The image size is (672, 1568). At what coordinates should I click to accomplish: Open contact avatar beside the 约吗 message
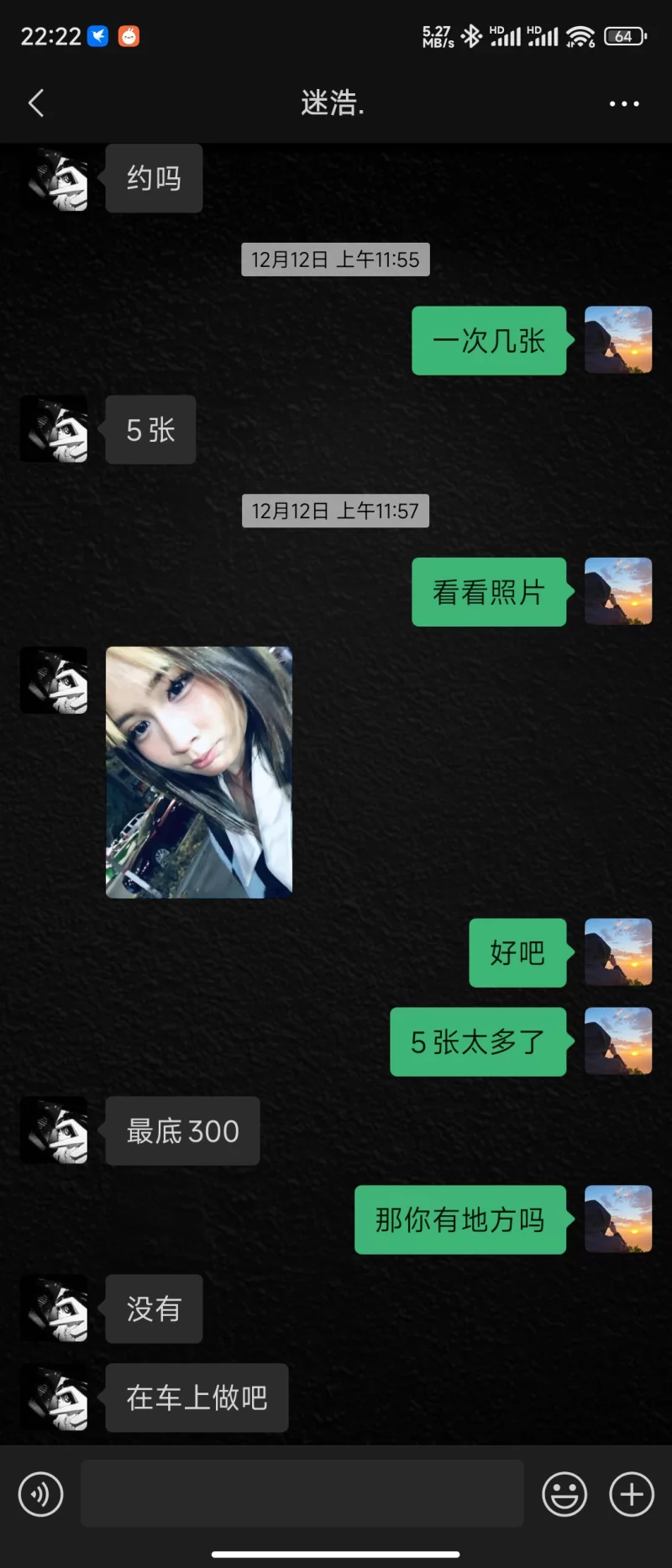coord(55,178)
